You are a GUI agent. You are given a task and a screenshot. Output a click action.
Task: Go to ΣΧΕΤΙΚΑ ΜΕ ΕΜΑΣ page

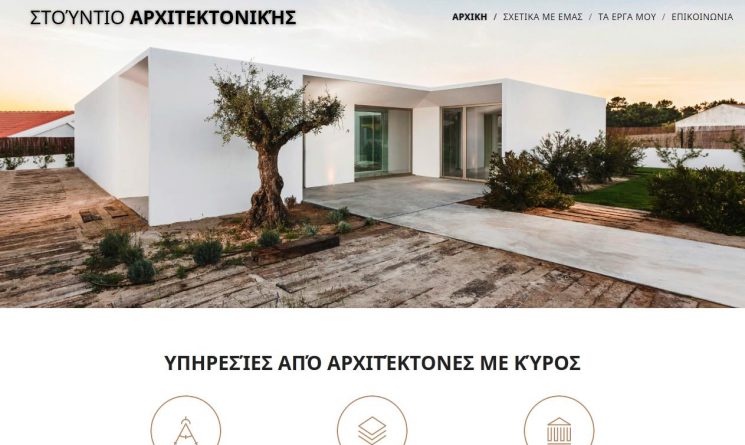(x=542, y=17)
